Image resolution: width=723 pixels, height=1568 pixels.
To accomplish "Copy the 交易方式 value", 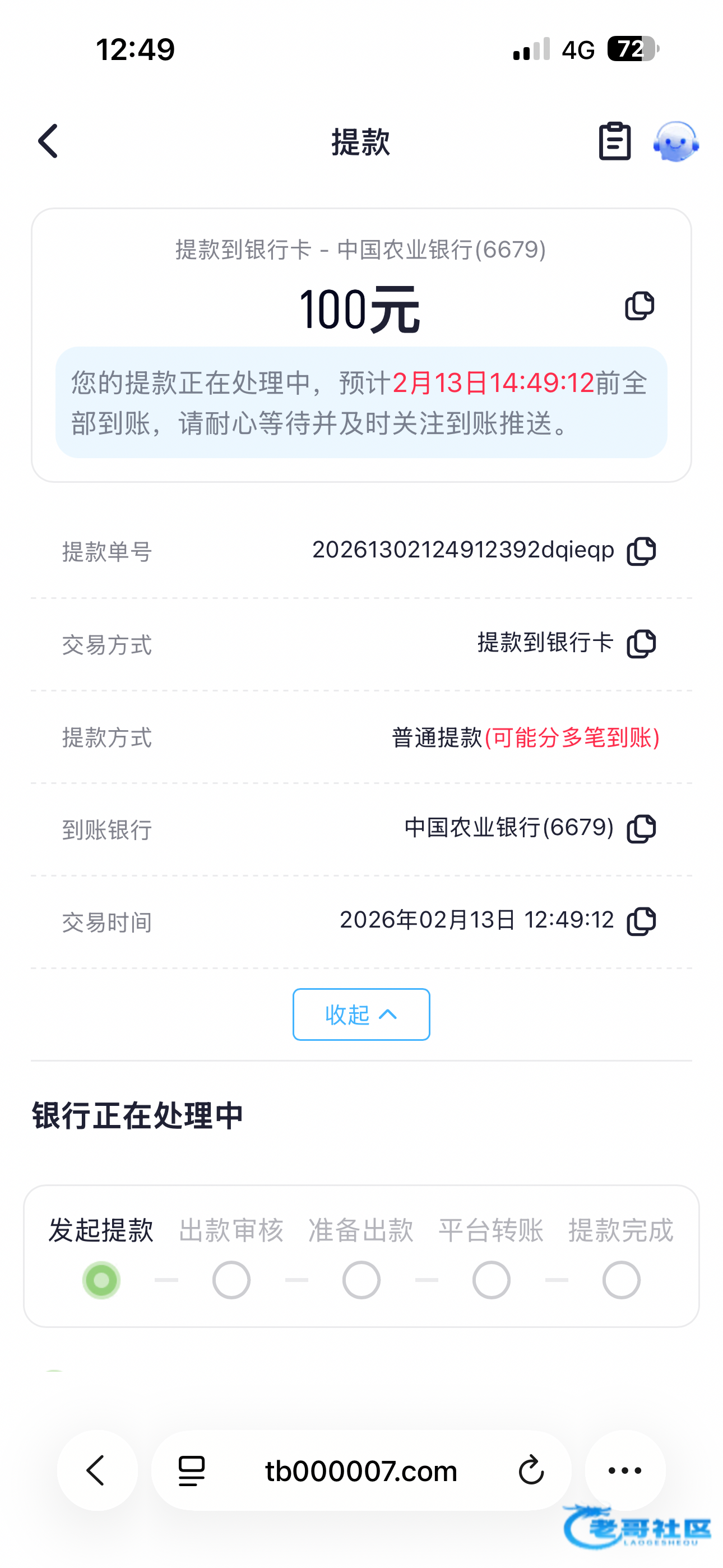I will pyautogui.click(x=641, y=644).
